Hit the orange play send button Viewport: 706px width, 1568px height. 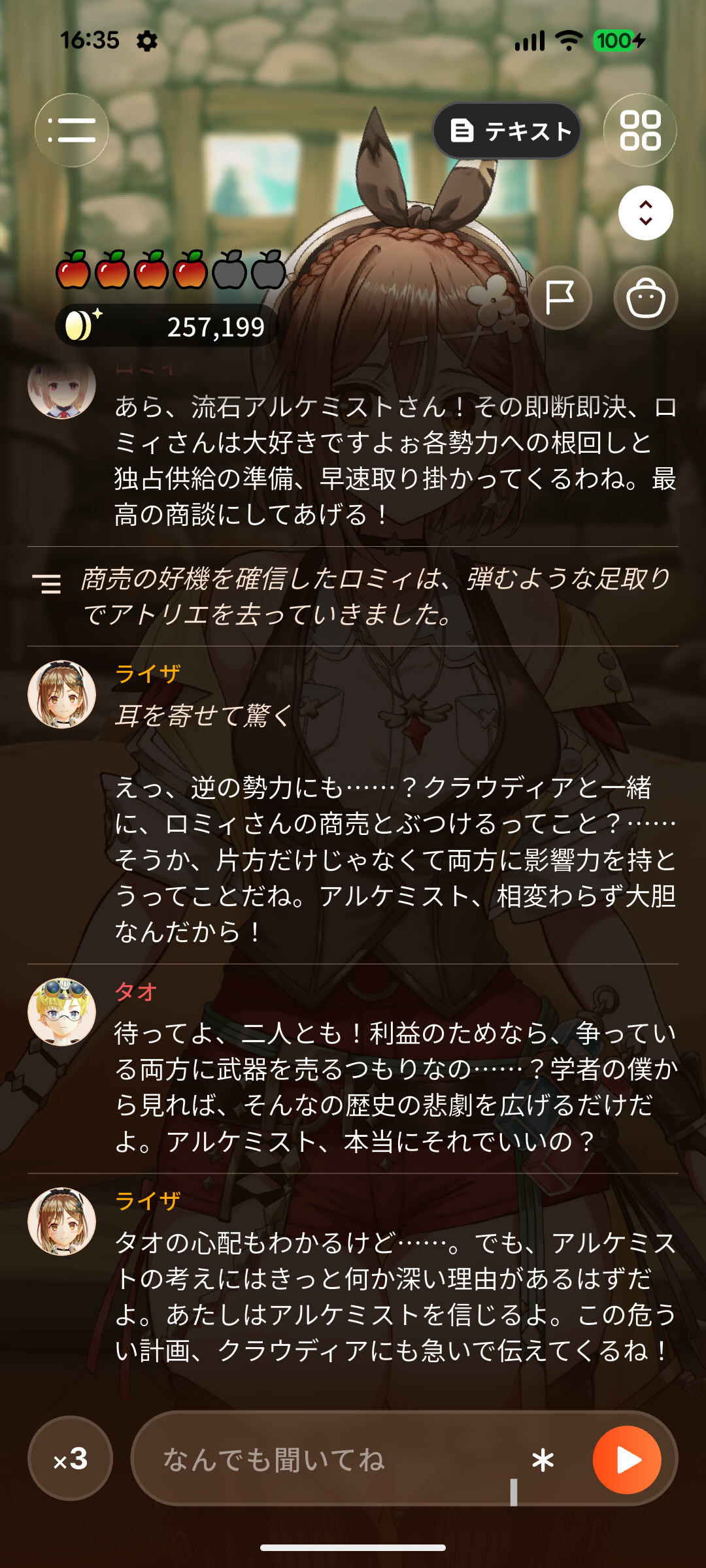click(627, 1460)
